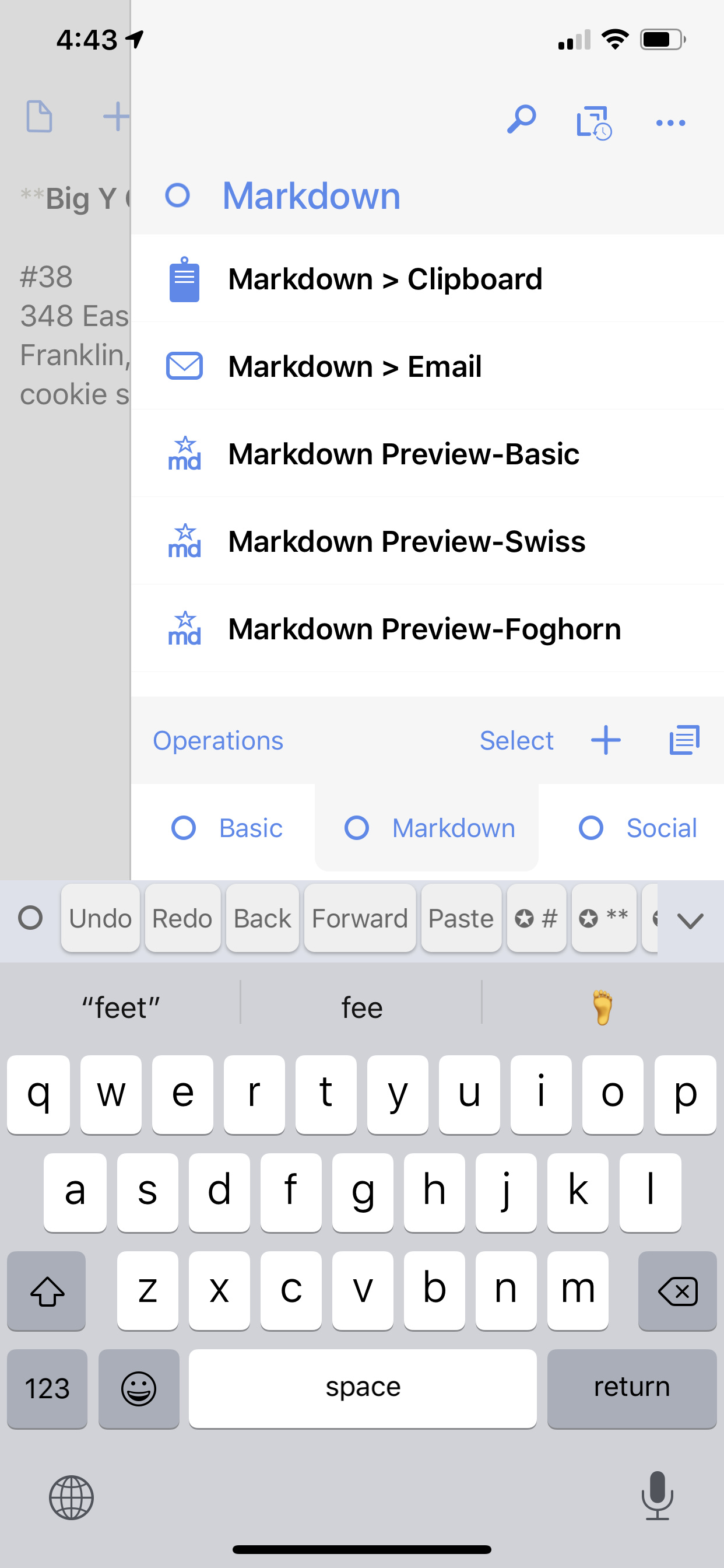Viewport: 724px width, 1568px height.
Task: Tap Paste in the keyboard toolbar
Action: click(461, 918)
